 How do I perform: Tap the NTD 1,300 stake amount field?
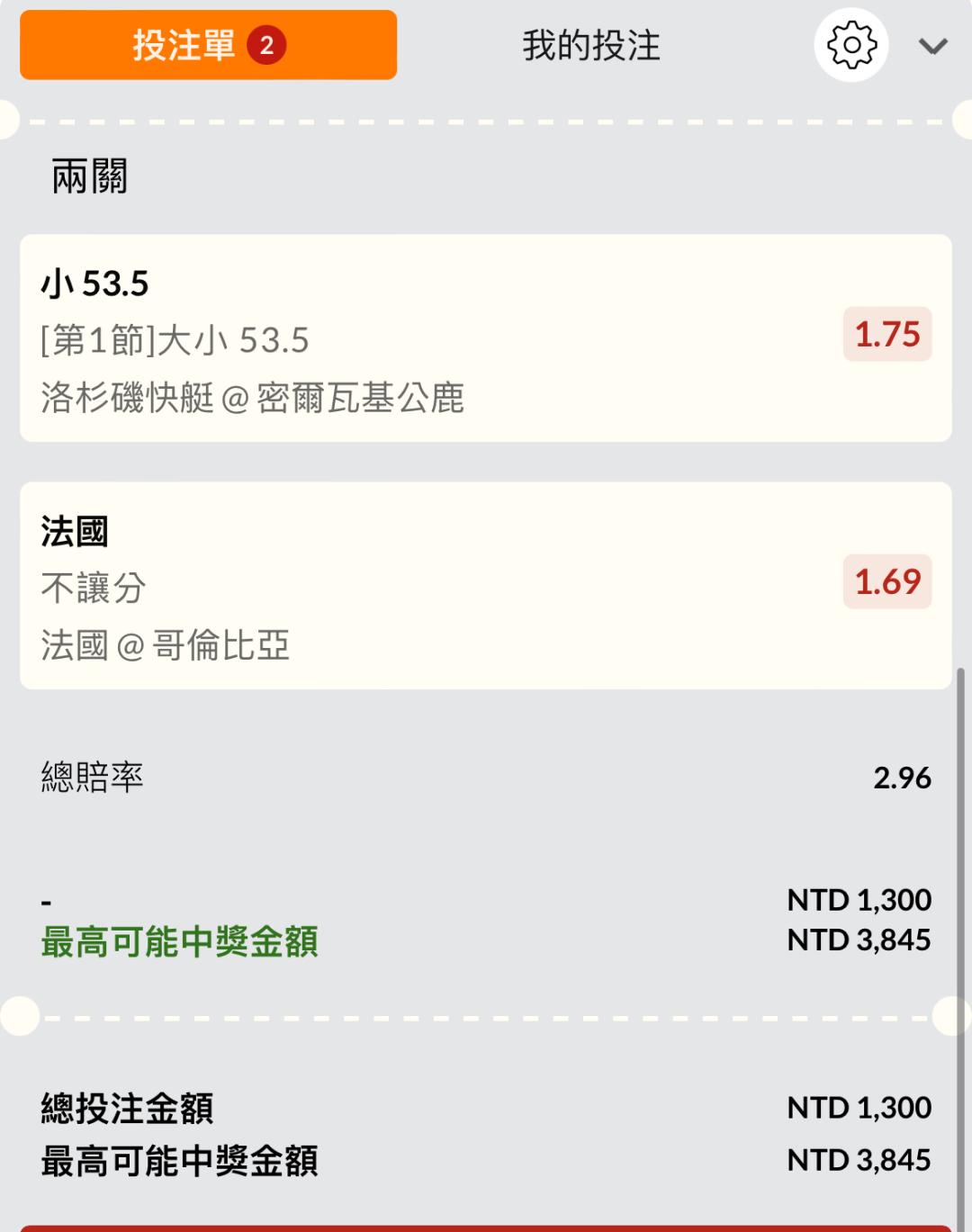[859, 899]
